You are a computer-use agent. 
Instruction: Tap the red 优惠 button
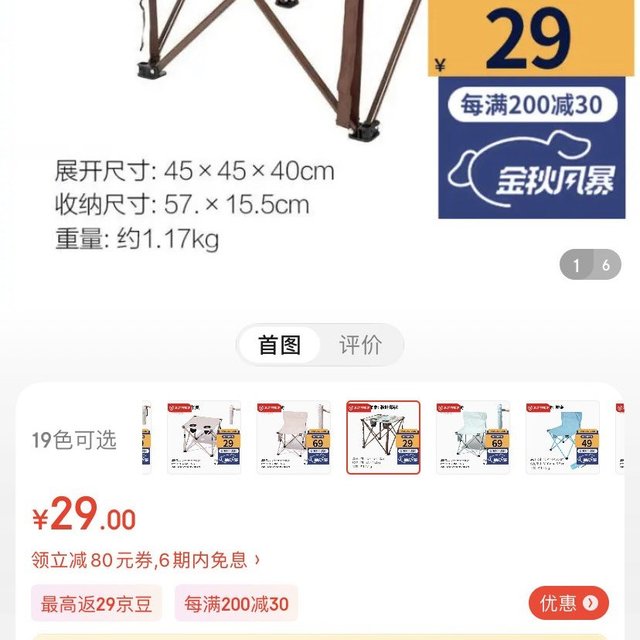pyautogui.click(x=568, y=603)
